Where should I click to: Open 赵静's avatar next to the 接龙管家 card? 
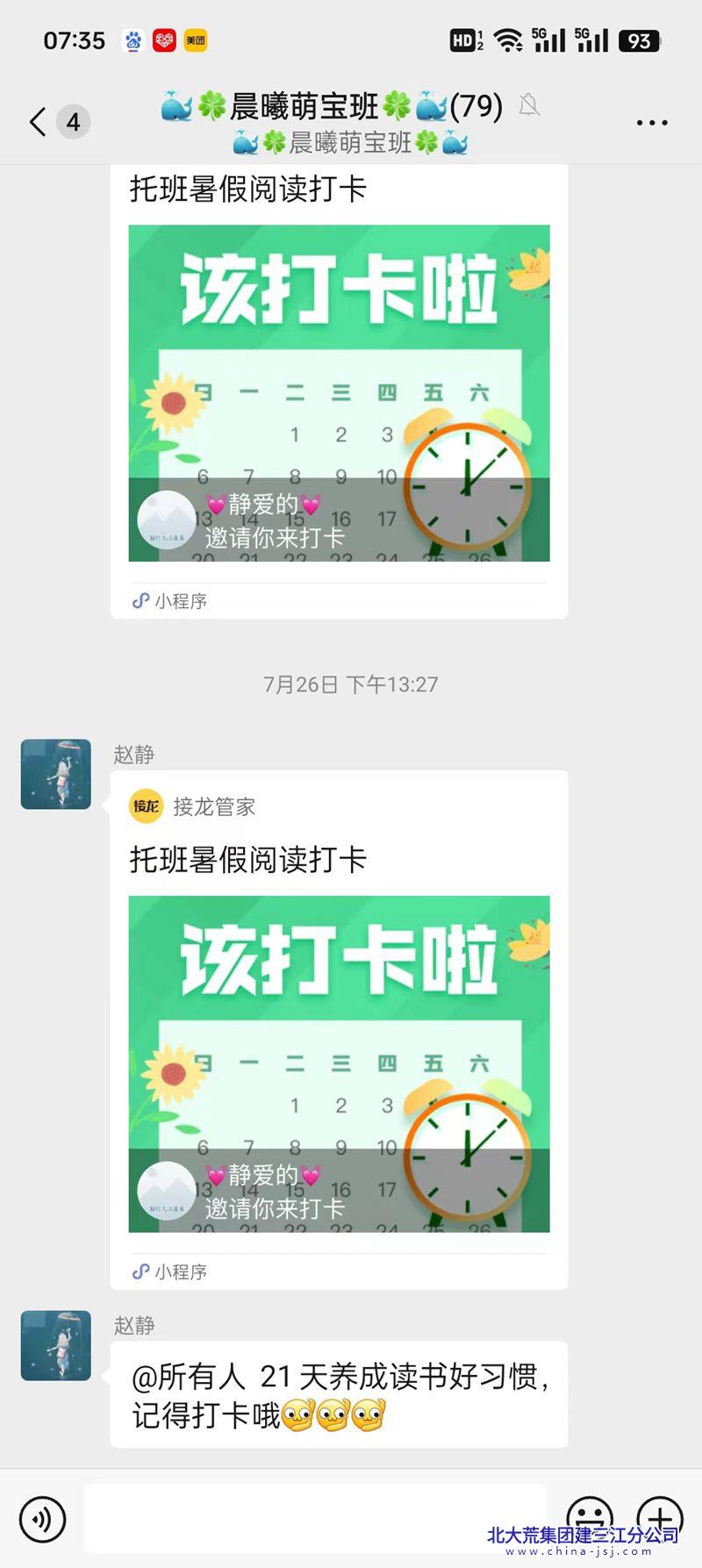[x=56, y=774]
